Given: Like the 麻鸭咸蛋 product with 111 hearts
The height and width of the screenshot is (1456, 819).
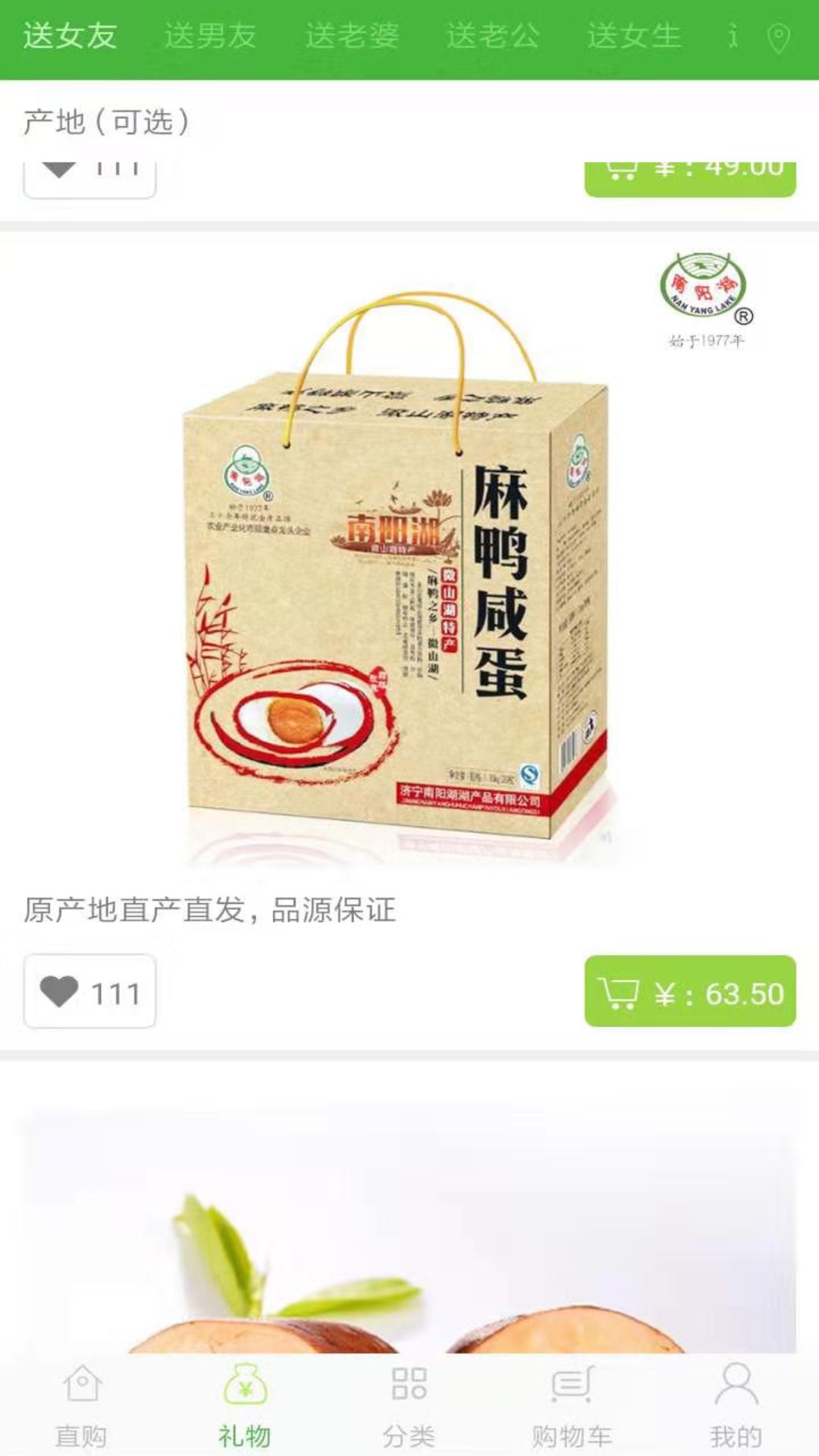Looking at the screenshot, I should pos(90,992).
